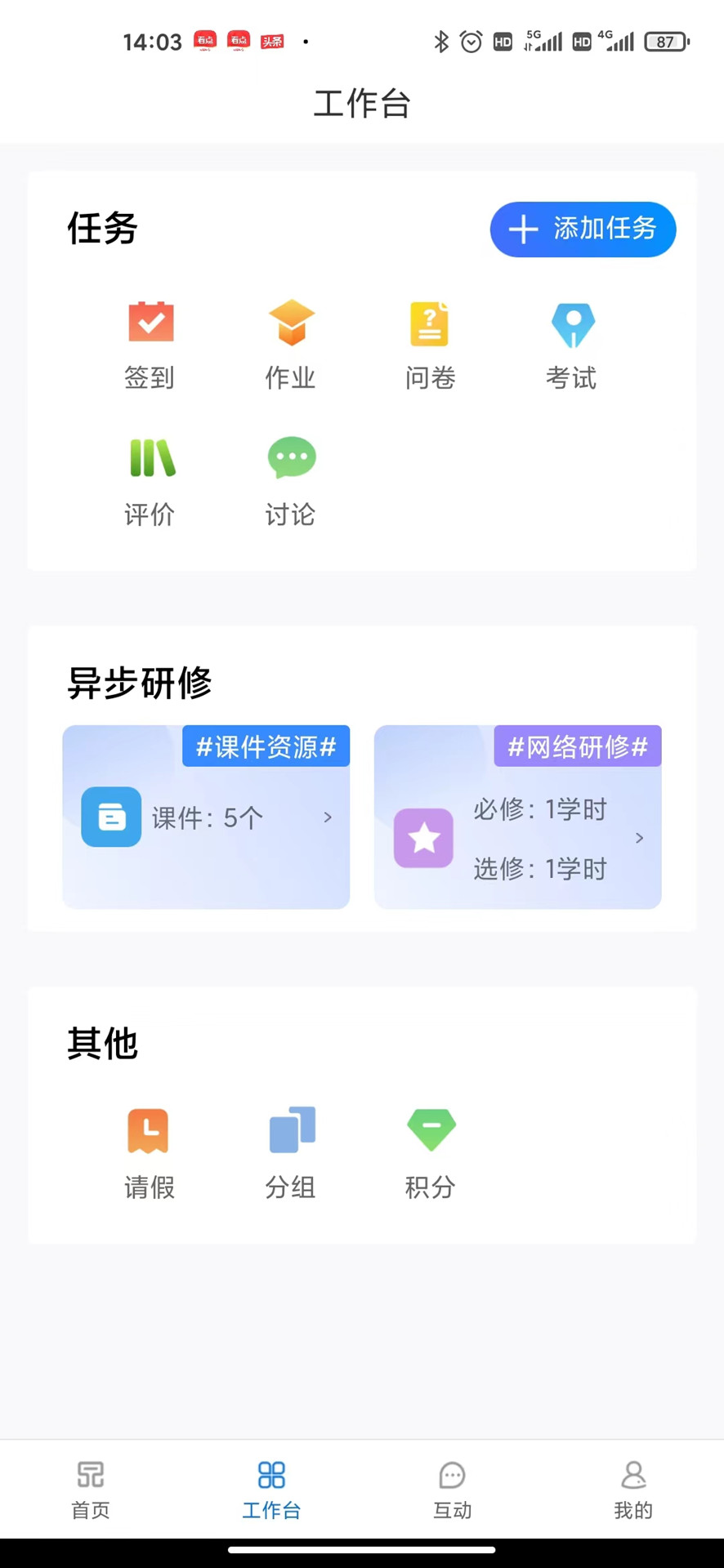
Task: Tap the 添加任务 add task button
Action: [583, 229]
